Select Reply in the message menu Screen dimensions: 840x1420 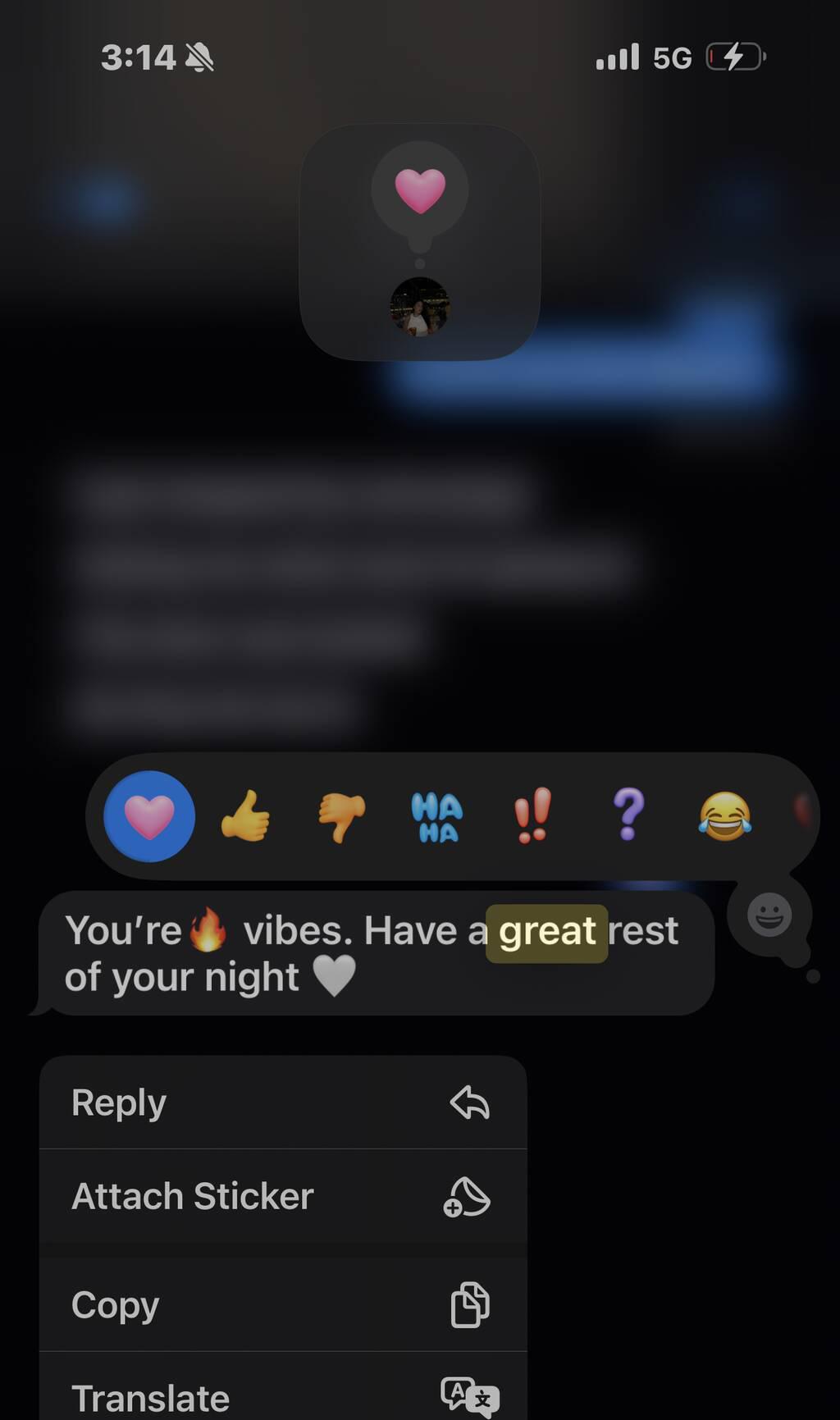(x=283, y=1103)
